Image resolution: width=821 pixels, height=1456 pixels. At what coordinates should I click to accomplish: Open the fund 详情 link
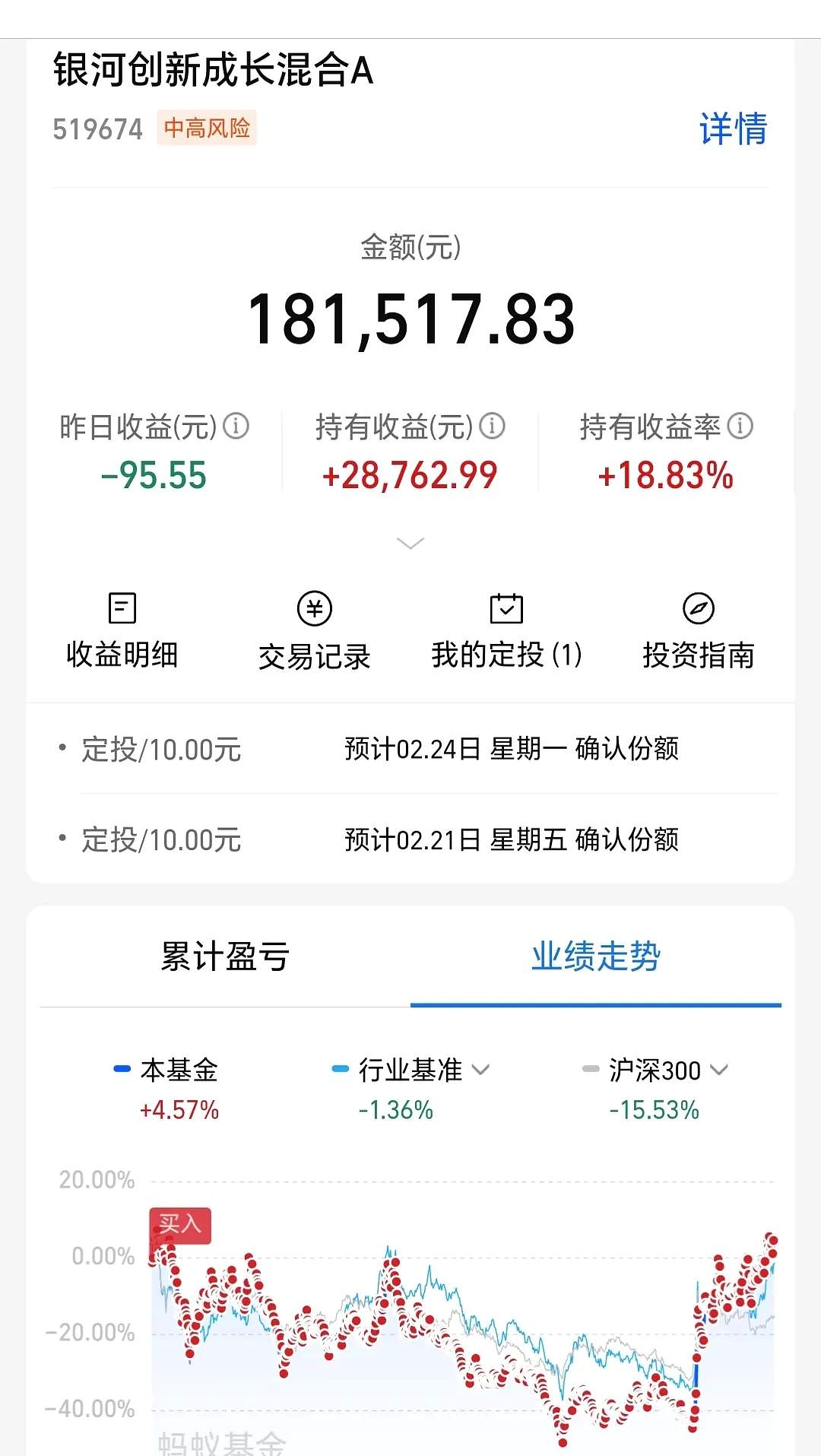734,129
